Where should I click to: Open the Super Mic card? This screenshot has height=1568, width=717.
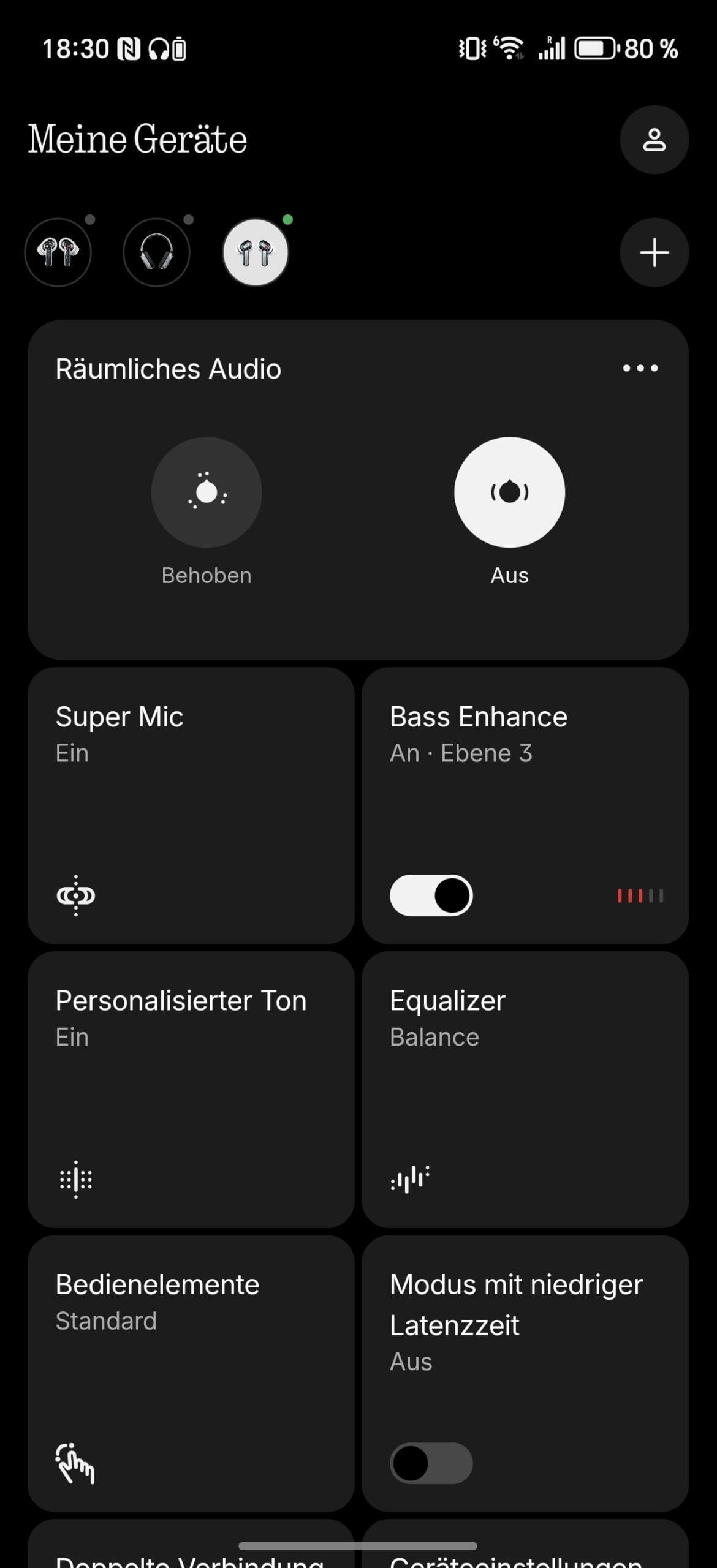pyautogui.click(x=191, y=805)
